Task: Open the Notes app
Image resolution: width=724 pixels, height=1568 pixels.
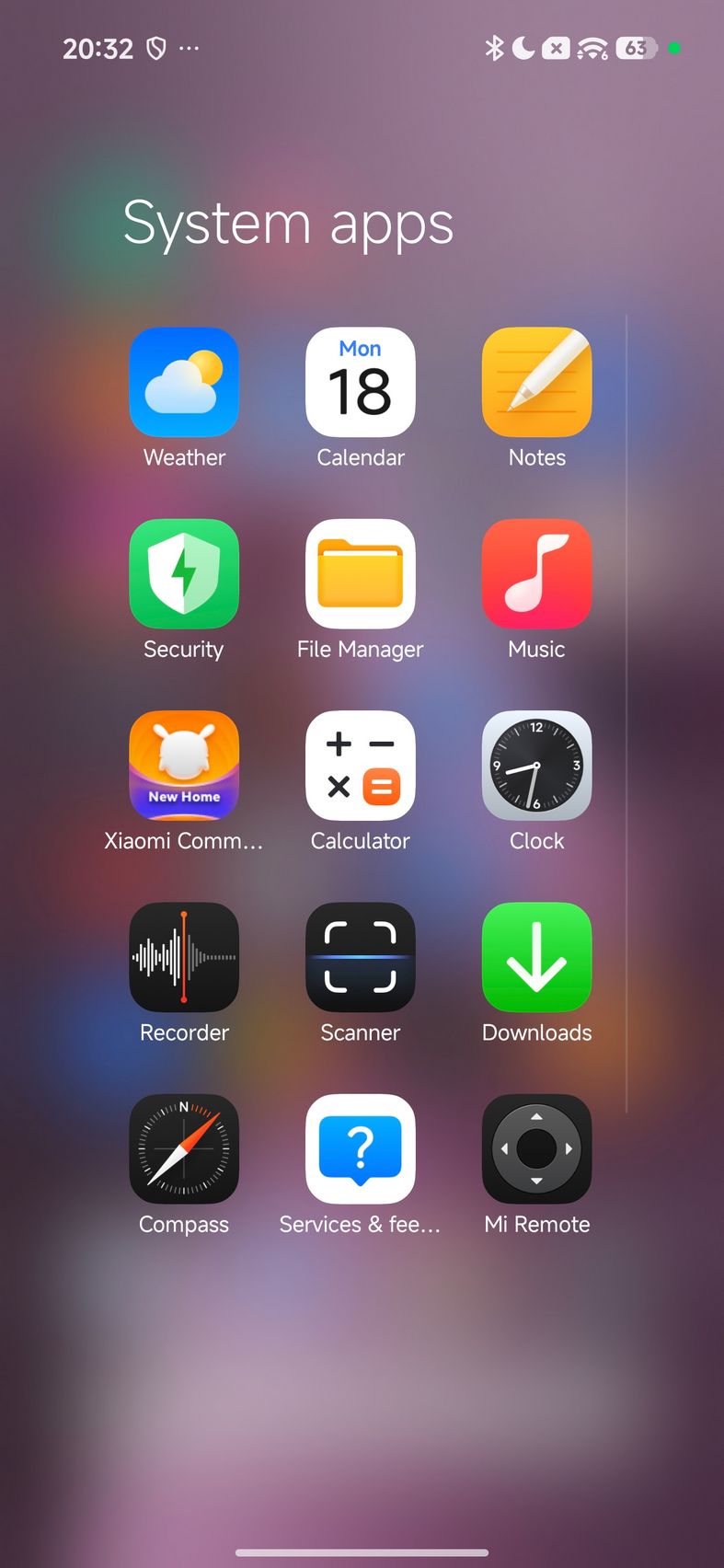Action: (537, 382)
